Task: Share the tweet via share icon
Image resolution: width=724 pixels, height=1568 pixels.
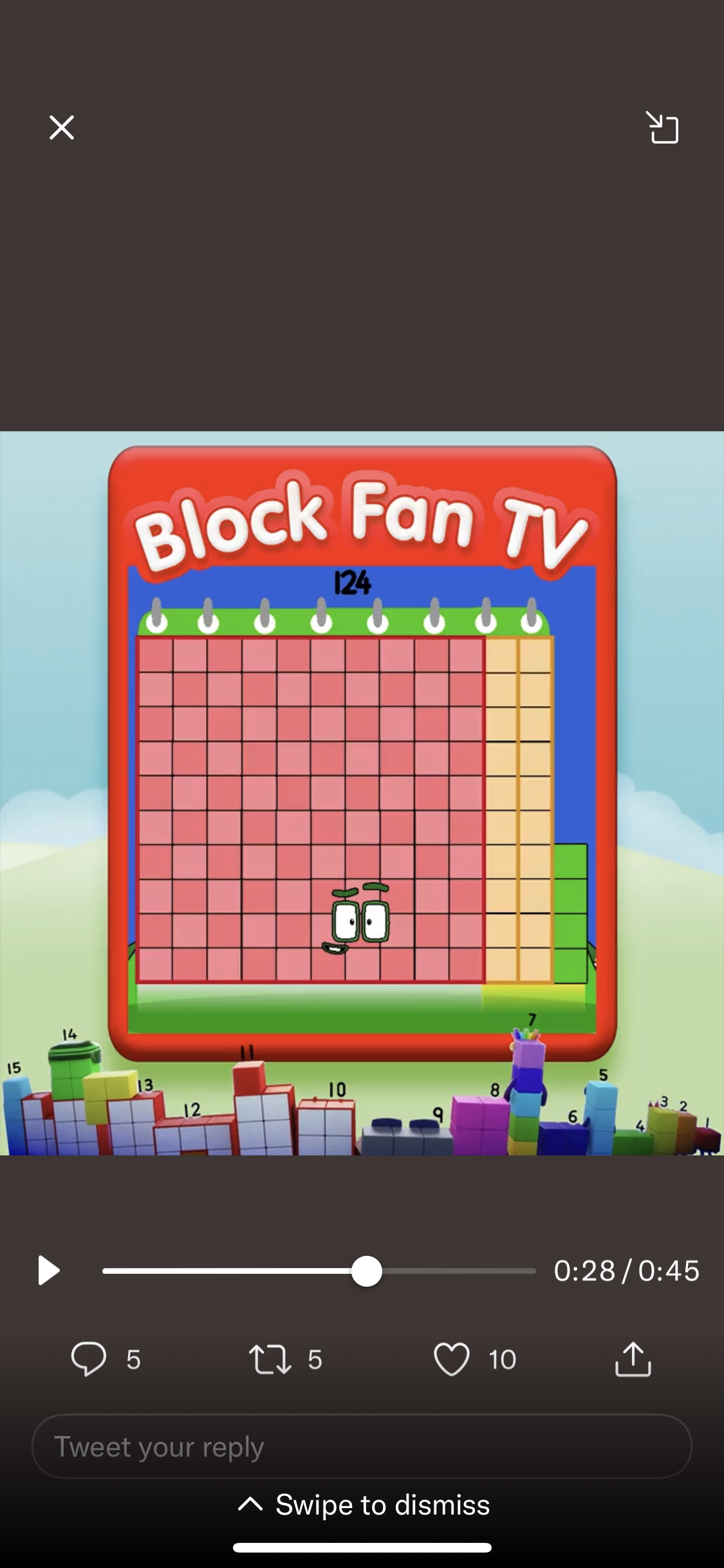Action: point(633,1359)
